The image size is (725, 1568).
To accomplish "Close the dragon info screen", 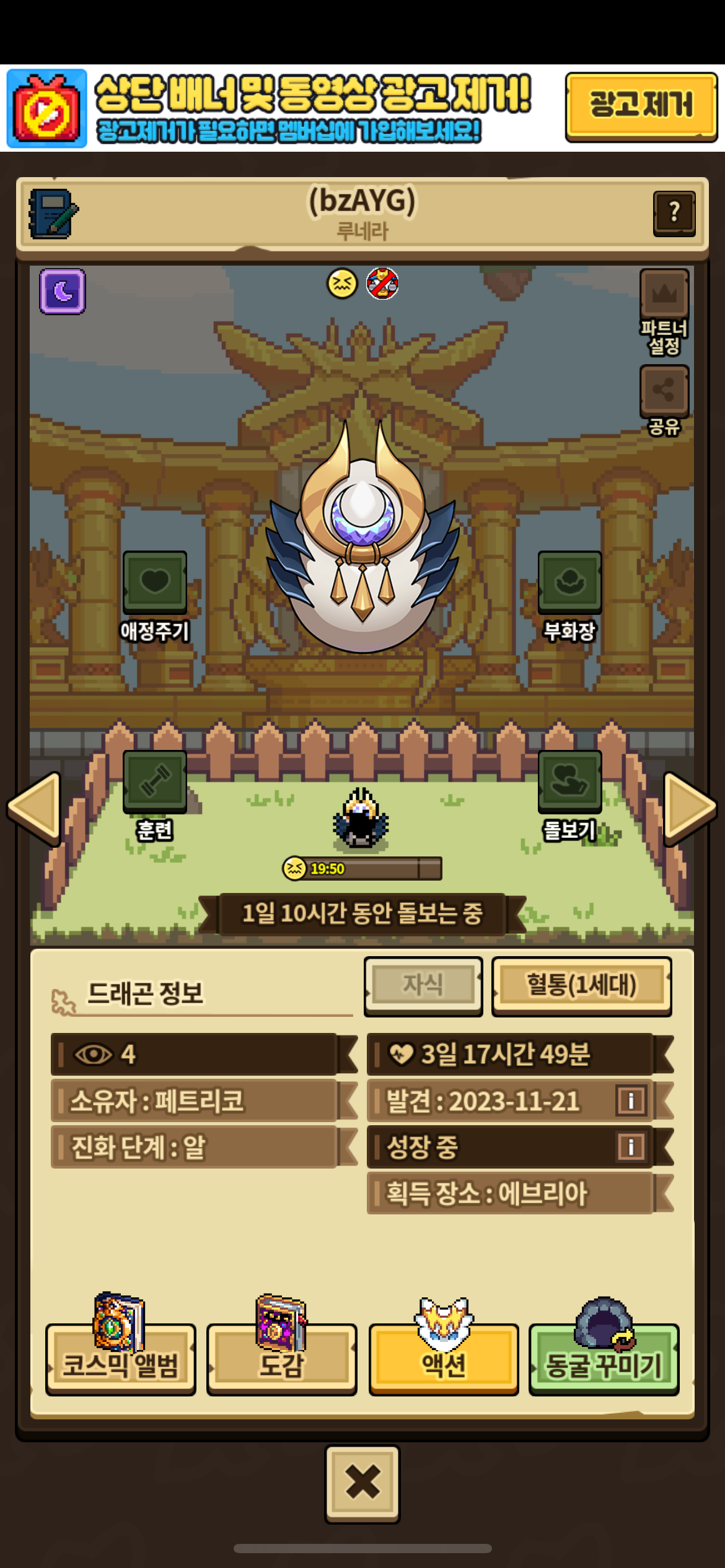I will pyautogui.click(x=362, y=1483).
